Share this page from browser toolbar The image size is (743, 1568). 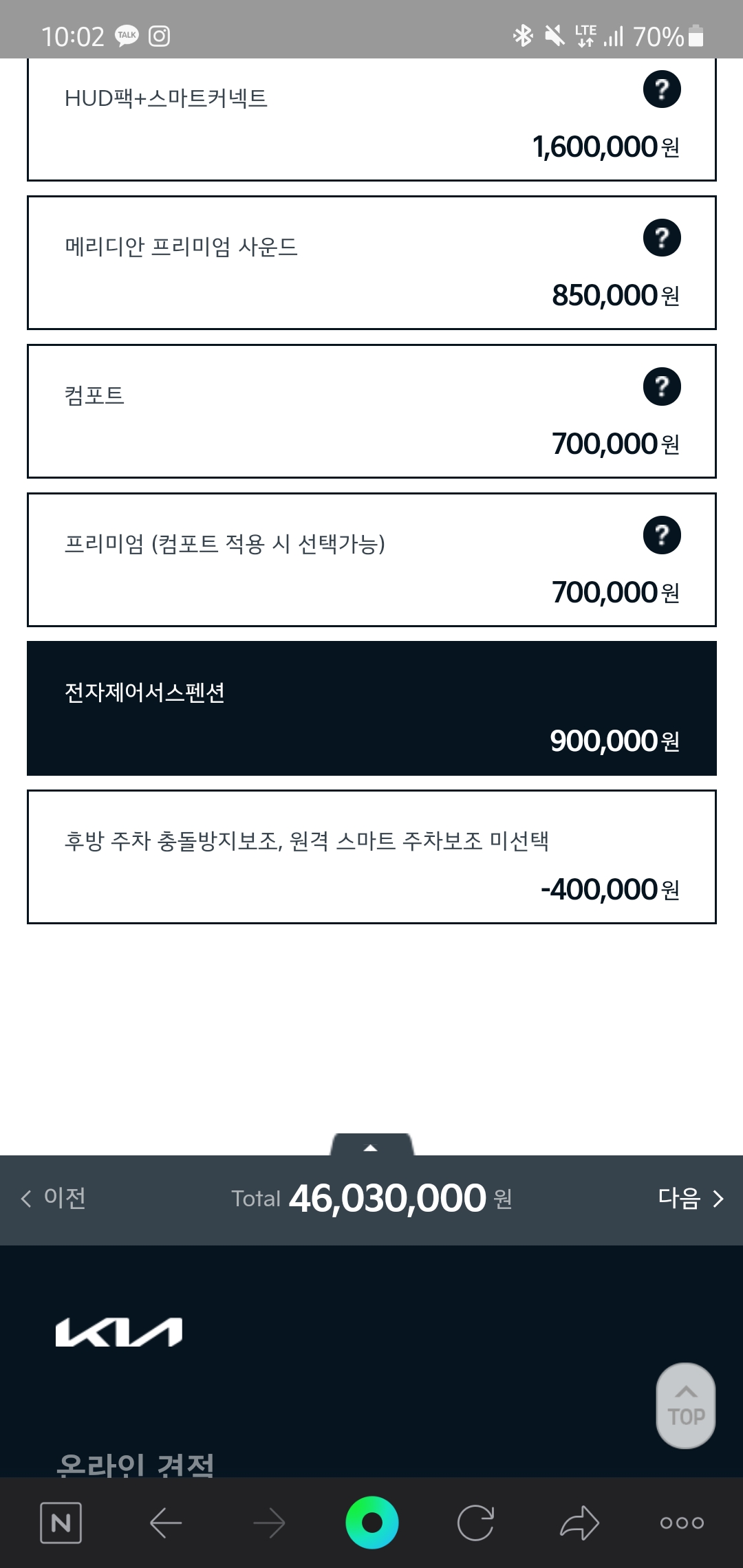point(579,1523)
